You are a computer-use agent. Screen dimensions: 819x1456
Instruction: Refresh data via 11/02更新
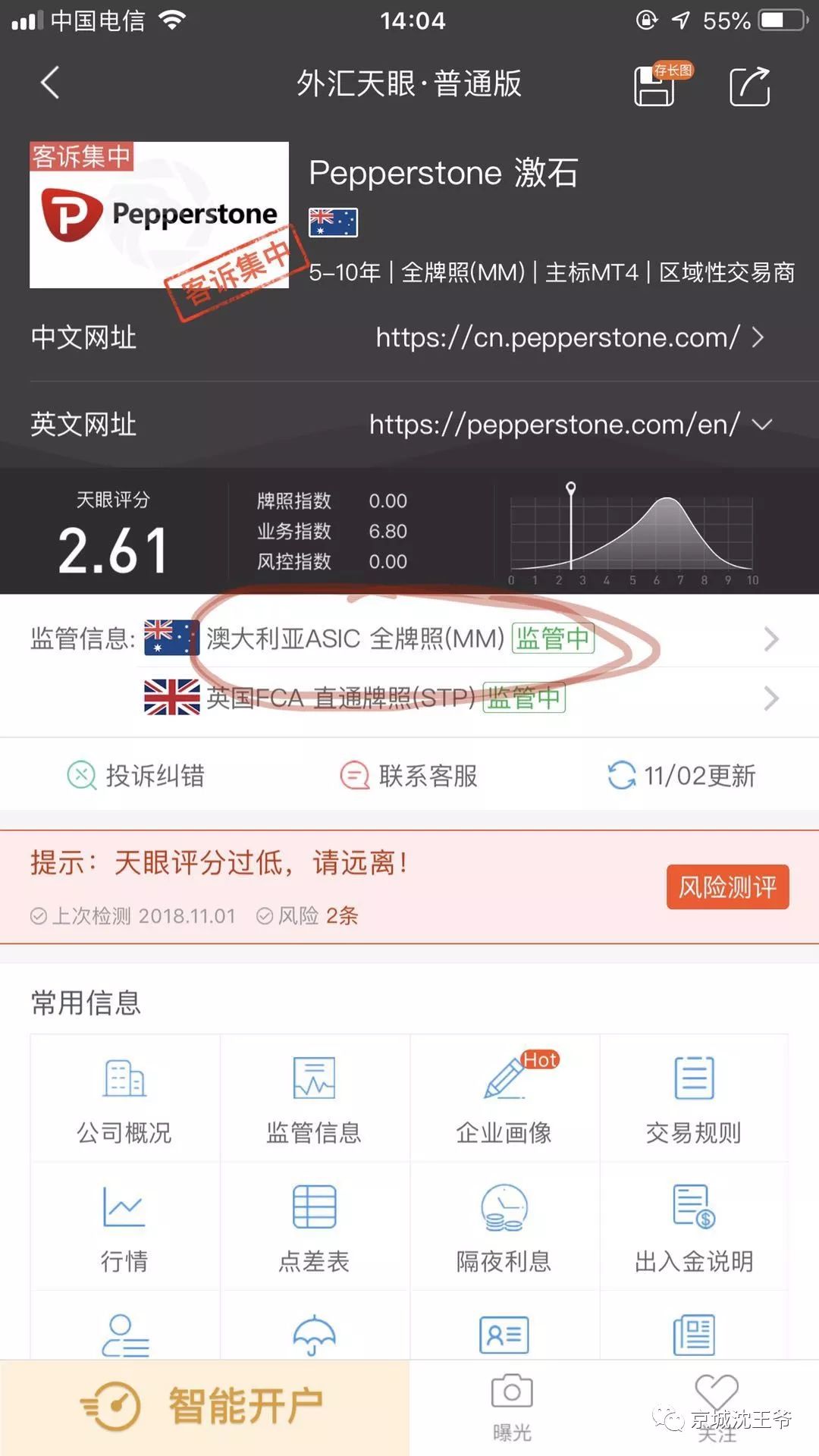(x=682, y=776)
